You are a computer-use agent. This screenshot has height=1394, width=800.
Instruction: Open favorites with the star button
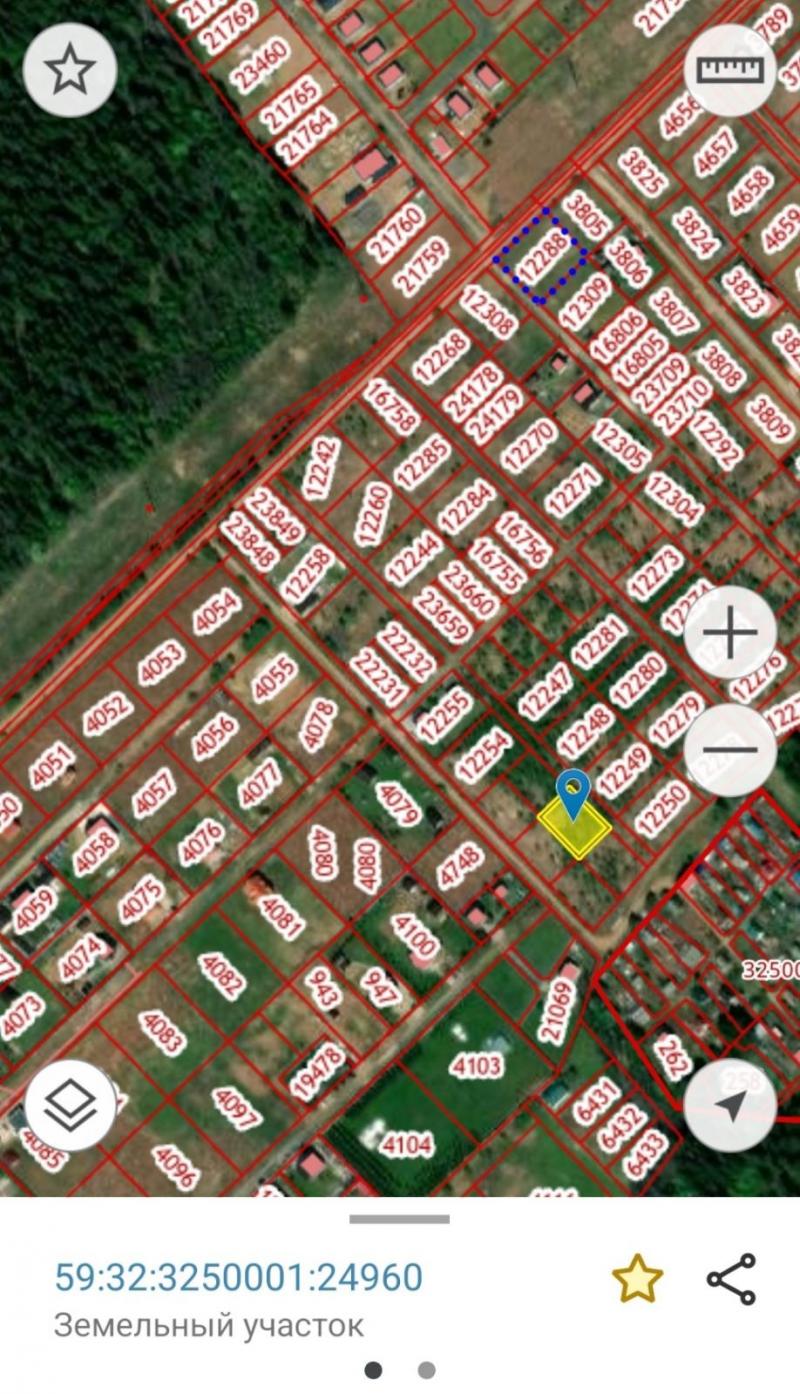[70, 70]
